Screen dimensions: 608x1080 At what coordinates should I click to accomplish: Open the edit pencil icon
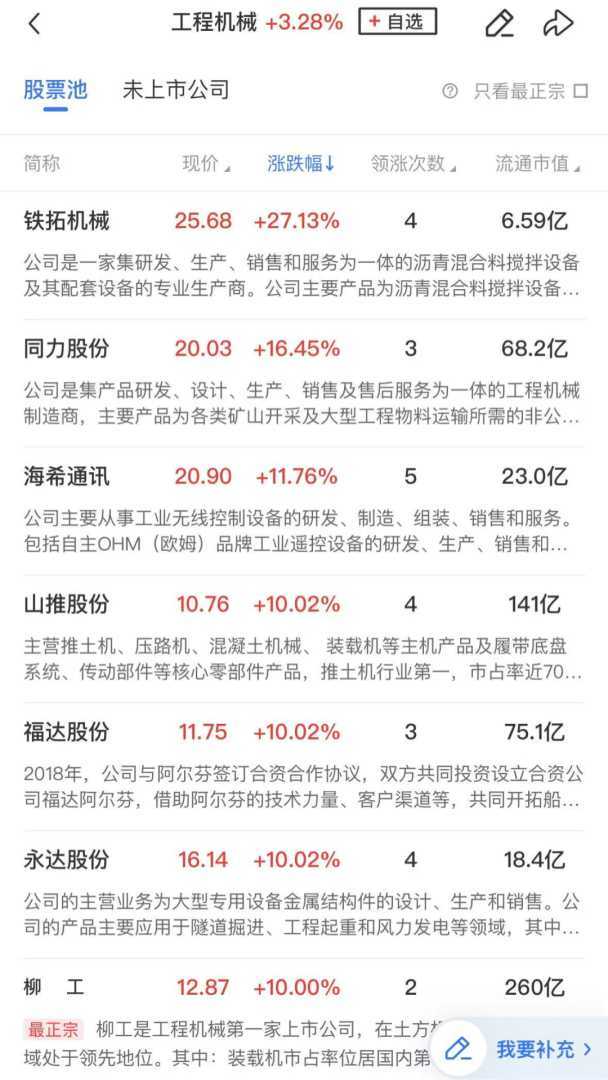click(x=498, y=23)
